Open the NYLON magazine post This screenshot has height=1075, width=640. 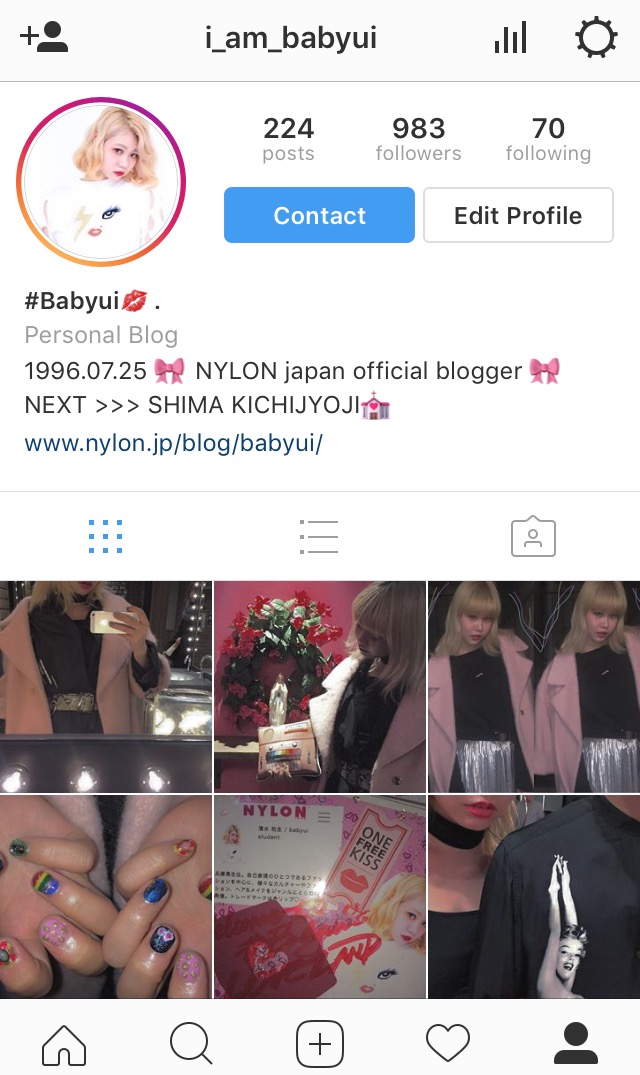tap(320, 897)
